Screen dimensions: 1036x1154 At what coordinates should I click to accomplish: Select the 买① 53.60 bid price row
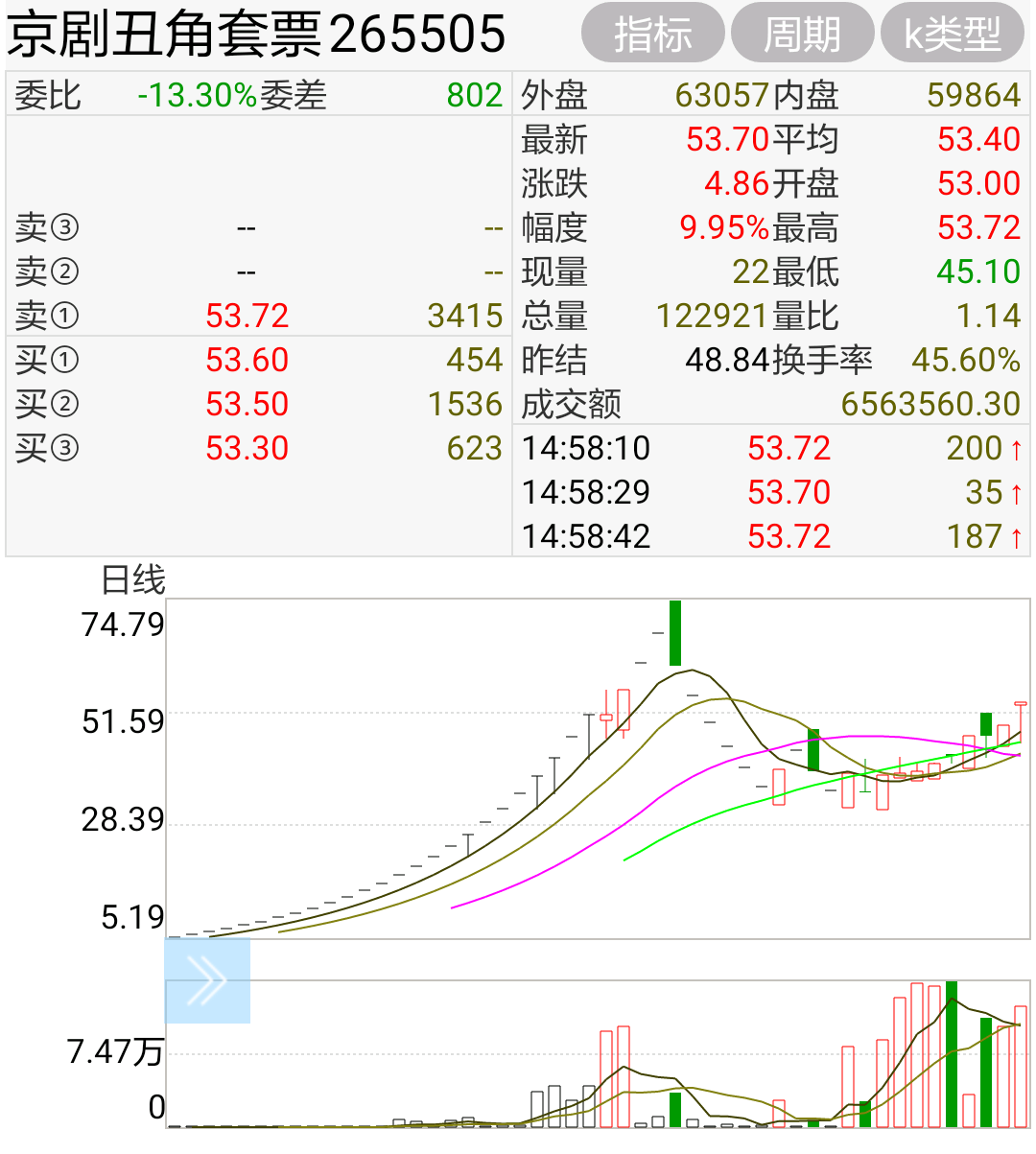click(x=258, y=360)
